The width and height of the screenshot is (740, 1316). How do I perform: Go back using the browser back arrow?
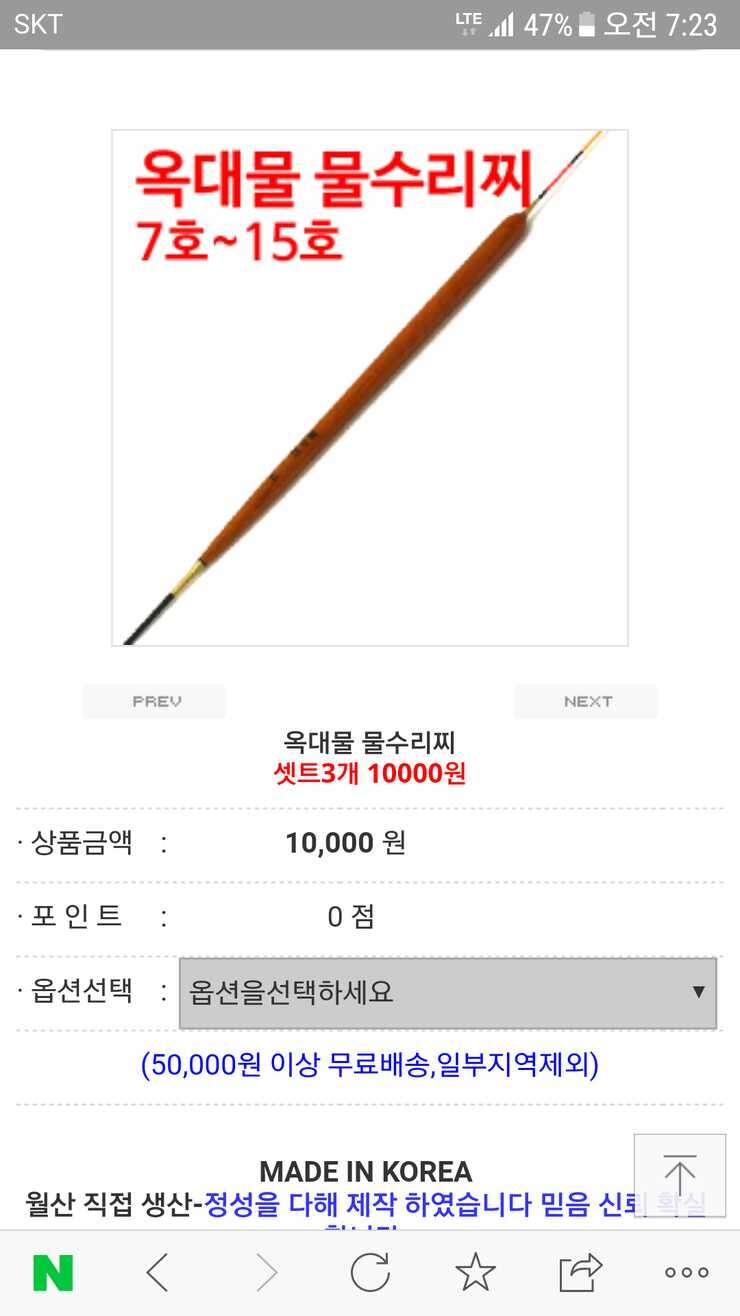(158, 1272)
